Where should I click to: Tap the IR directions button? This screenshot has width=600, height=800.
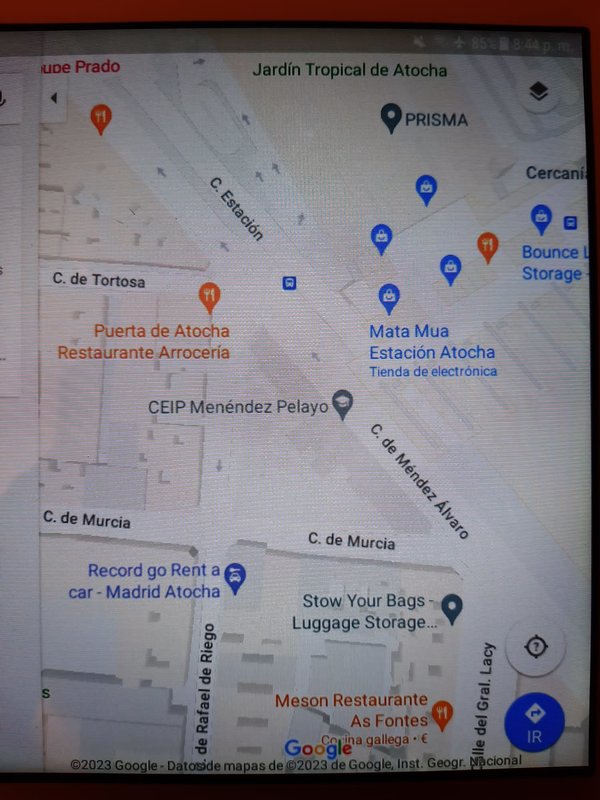pos(535,720)
